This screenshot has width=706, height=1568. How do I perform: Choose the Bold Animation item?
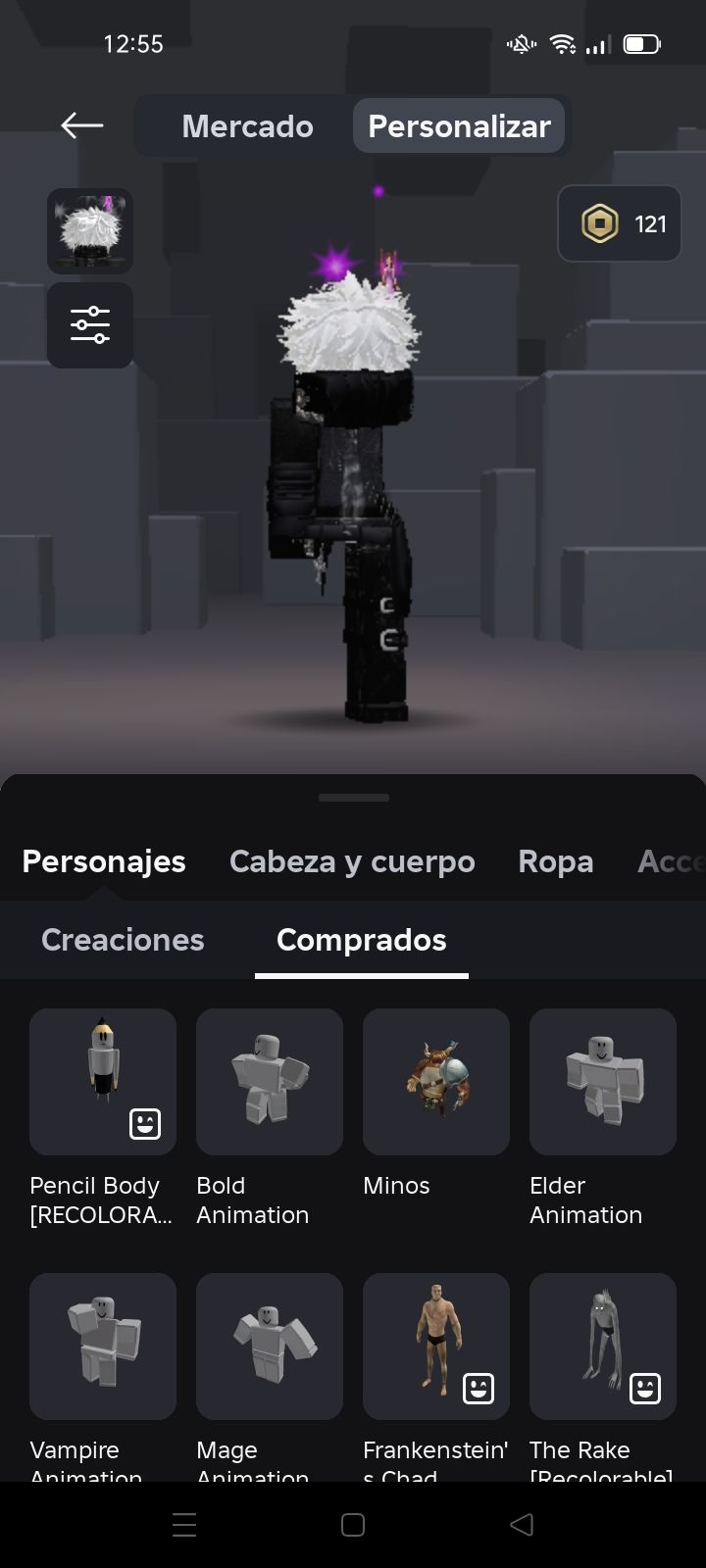click(x=270, y=1082)
